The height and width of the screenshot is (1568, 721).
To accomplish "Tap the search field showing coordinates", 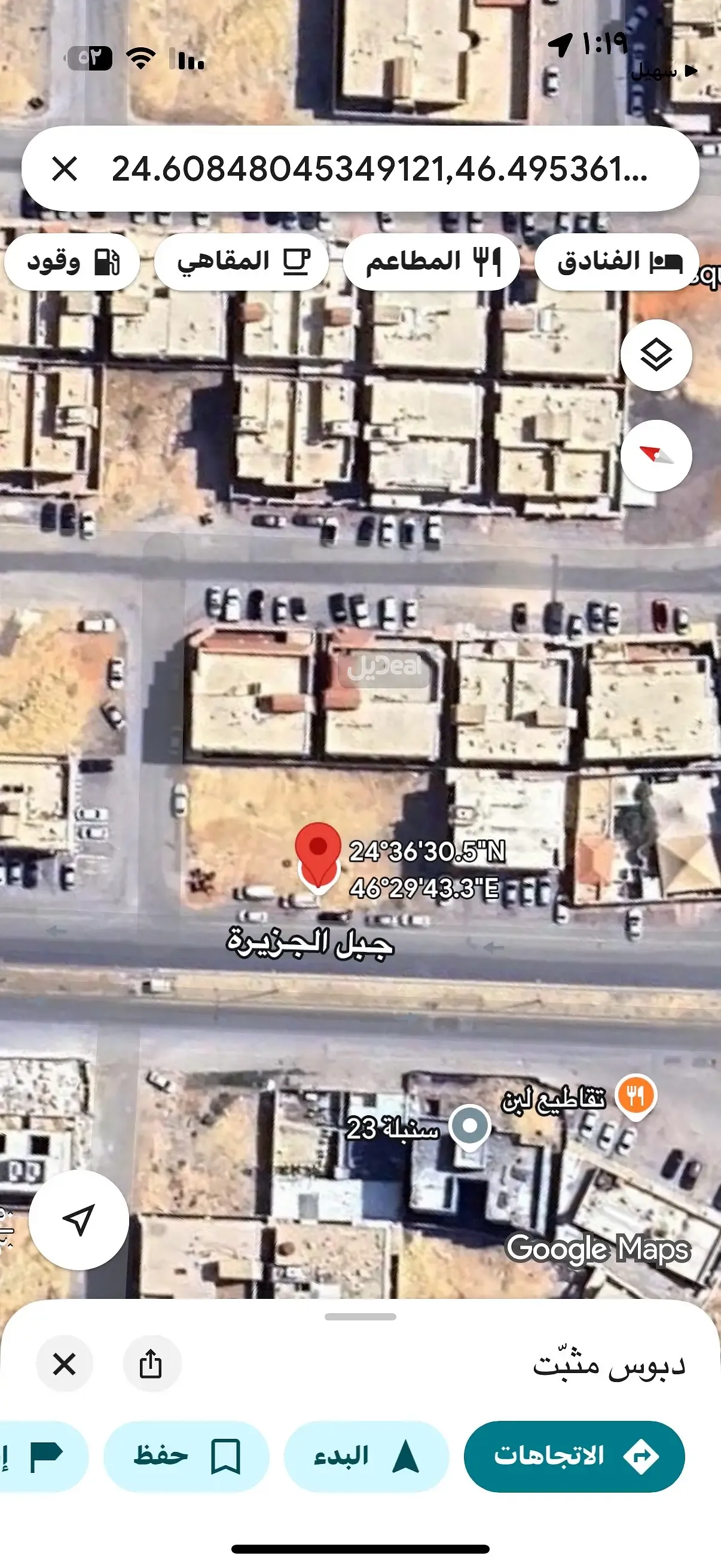I will (378, 169).
